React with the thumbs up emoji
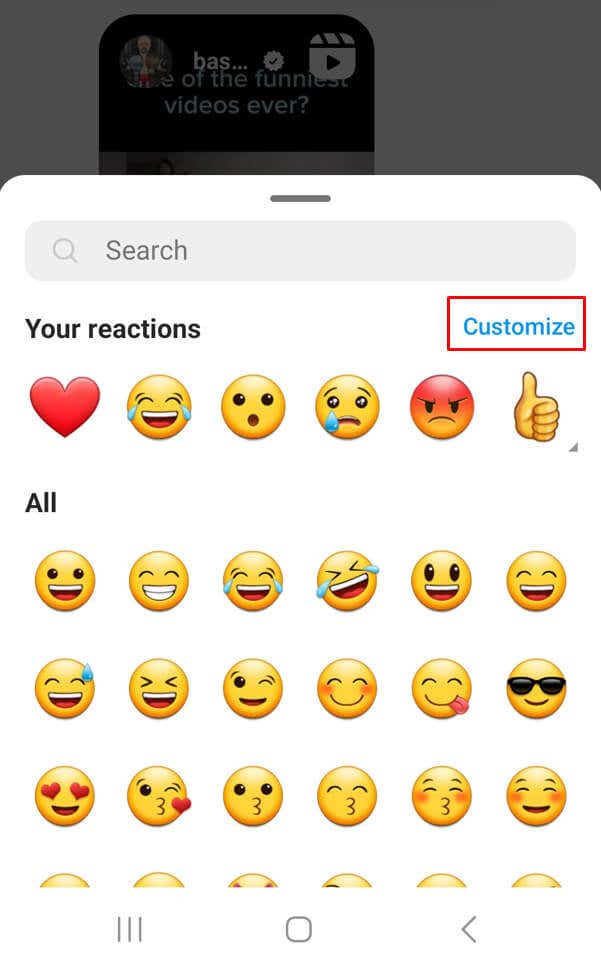 536,406
